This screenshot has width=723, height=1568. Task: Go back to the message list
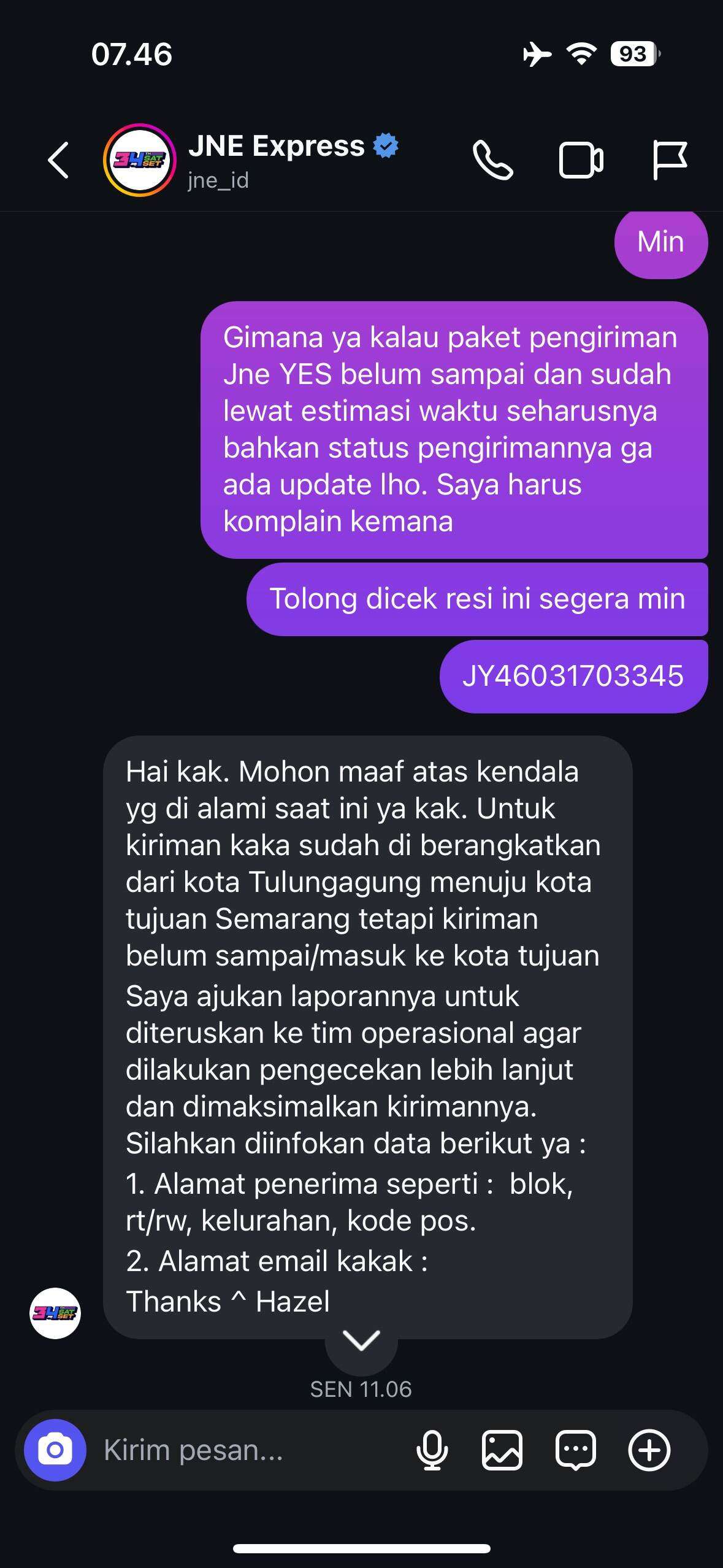coord(59,160)
